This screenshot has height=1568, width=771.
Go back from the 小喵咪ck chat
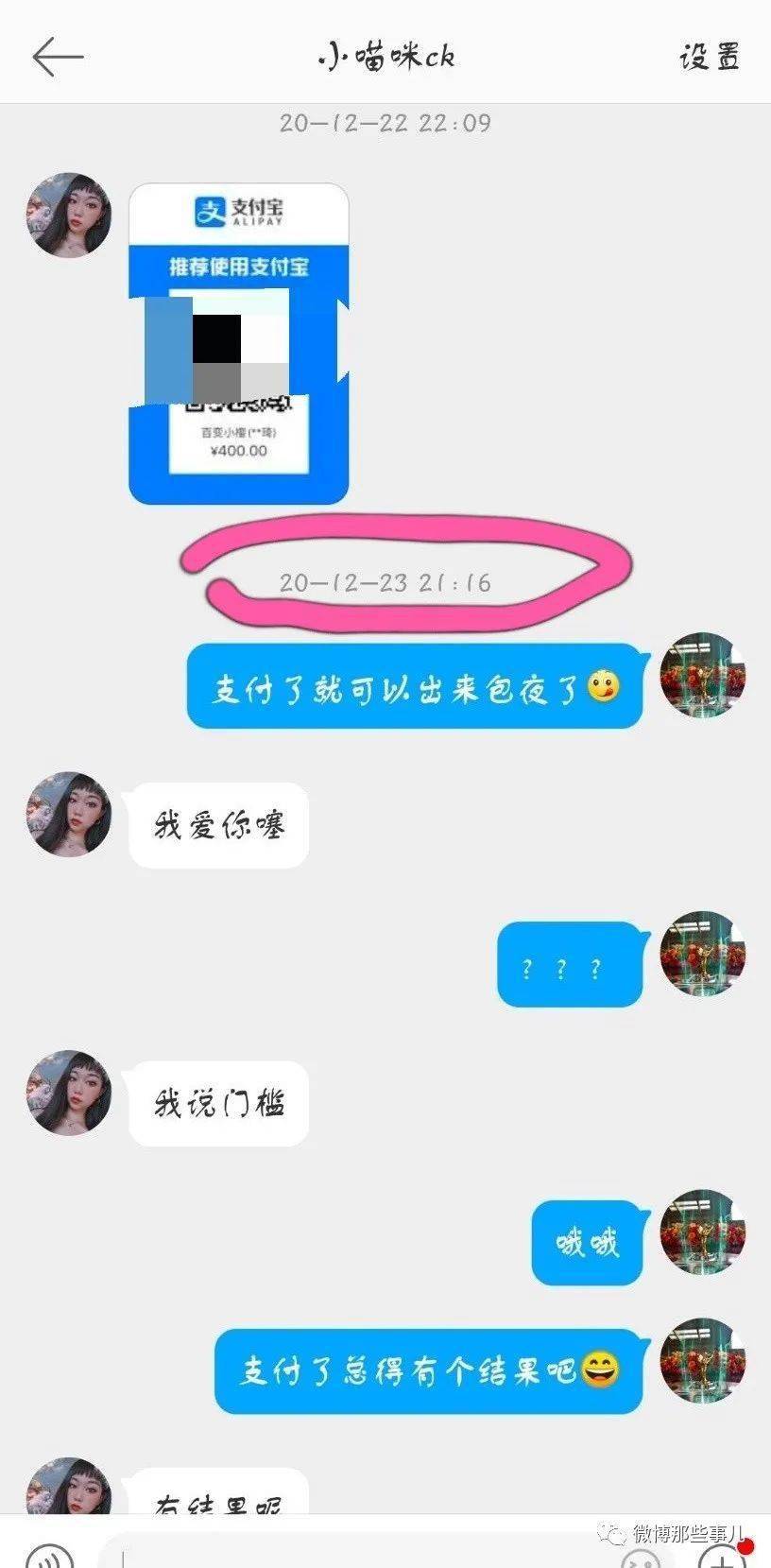pyautogui.click(x=58, y=58)
